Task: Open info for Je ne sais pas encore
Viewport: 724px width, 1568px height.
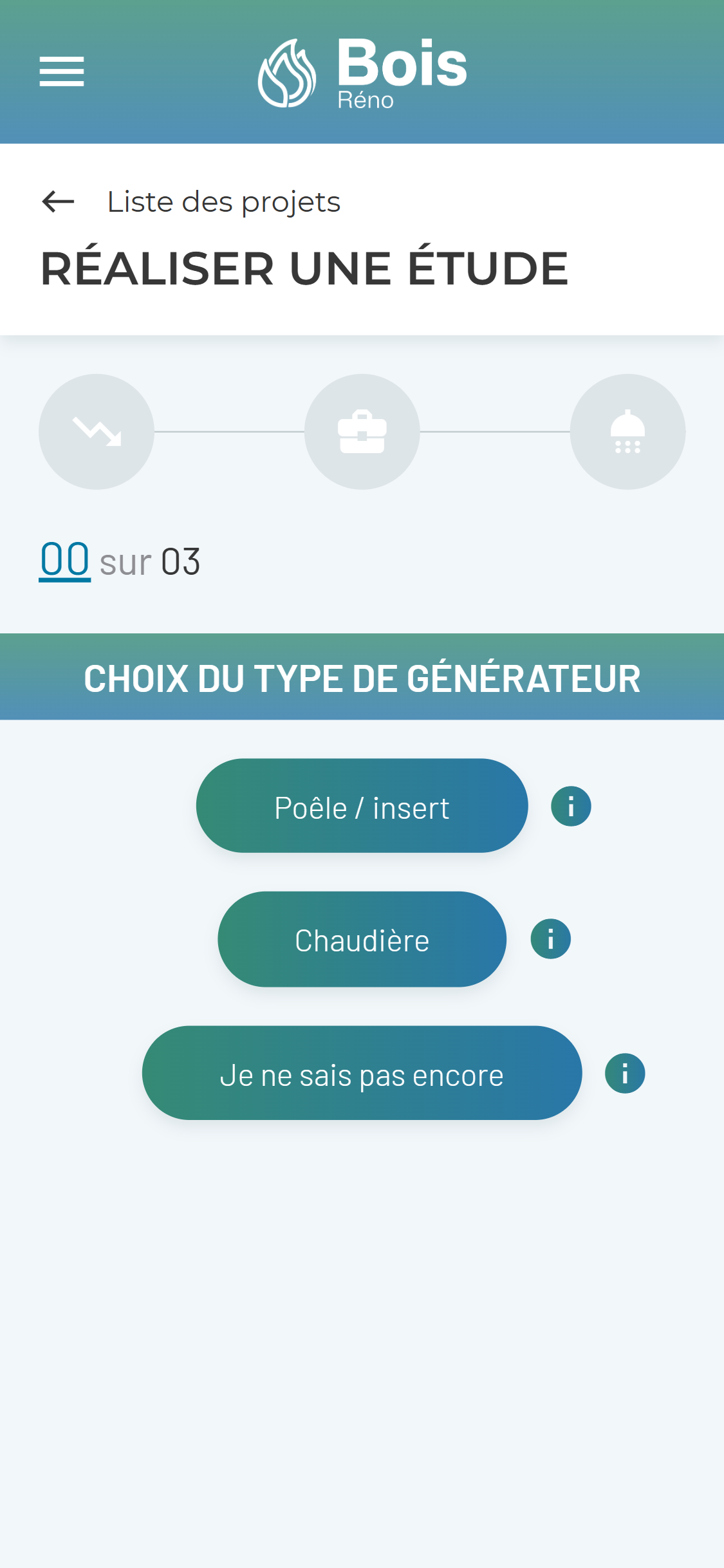Action: pos(624,1073)
